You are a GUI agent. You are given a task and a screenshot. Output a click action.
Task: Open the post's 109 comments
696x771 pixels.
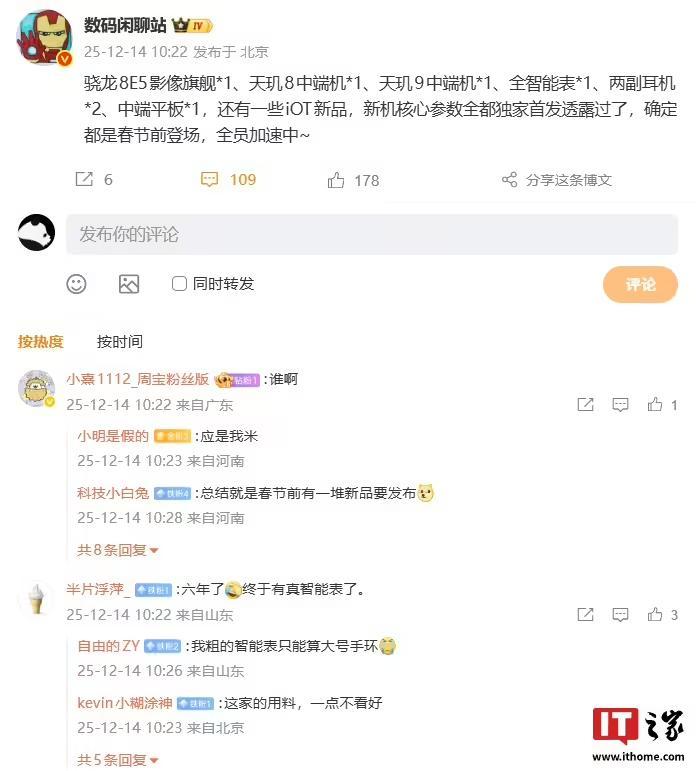click(x=229, y=180)
